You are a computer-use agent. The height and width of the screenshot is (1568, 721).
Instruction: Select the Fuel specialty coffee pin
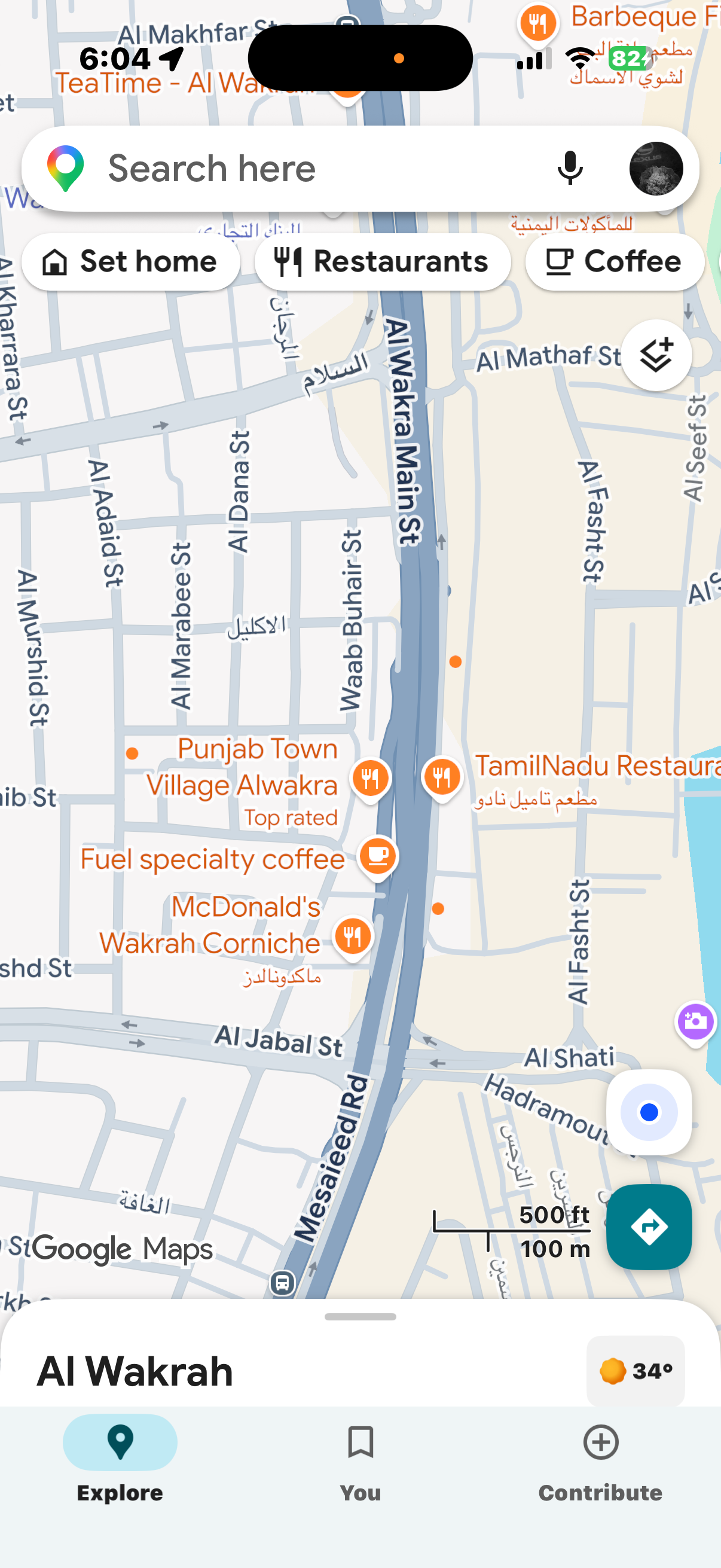[x=378, y=858]
